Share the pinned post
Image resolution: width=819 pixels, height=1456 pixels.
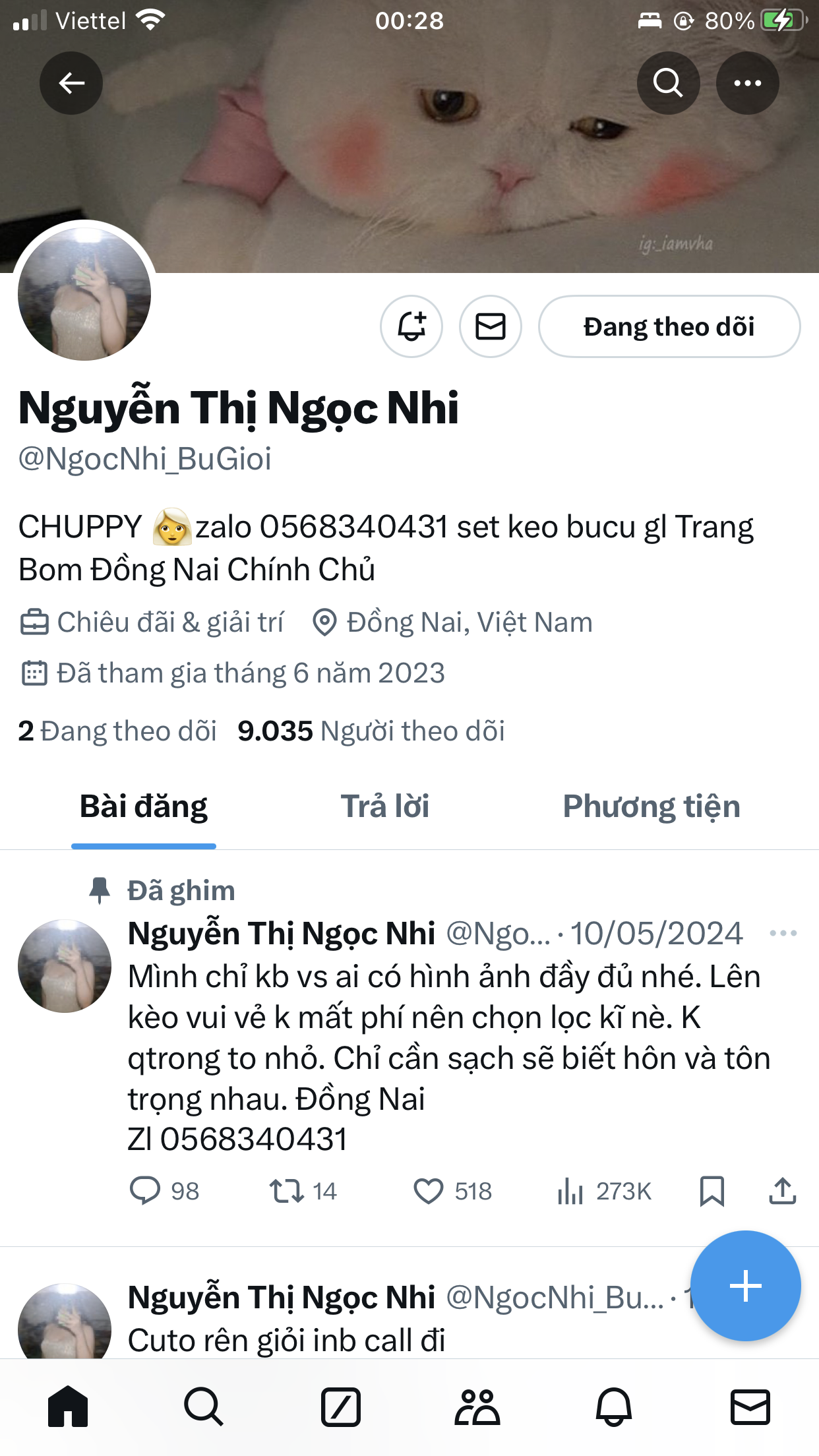pyautogui.click(x=782, y=1191)
